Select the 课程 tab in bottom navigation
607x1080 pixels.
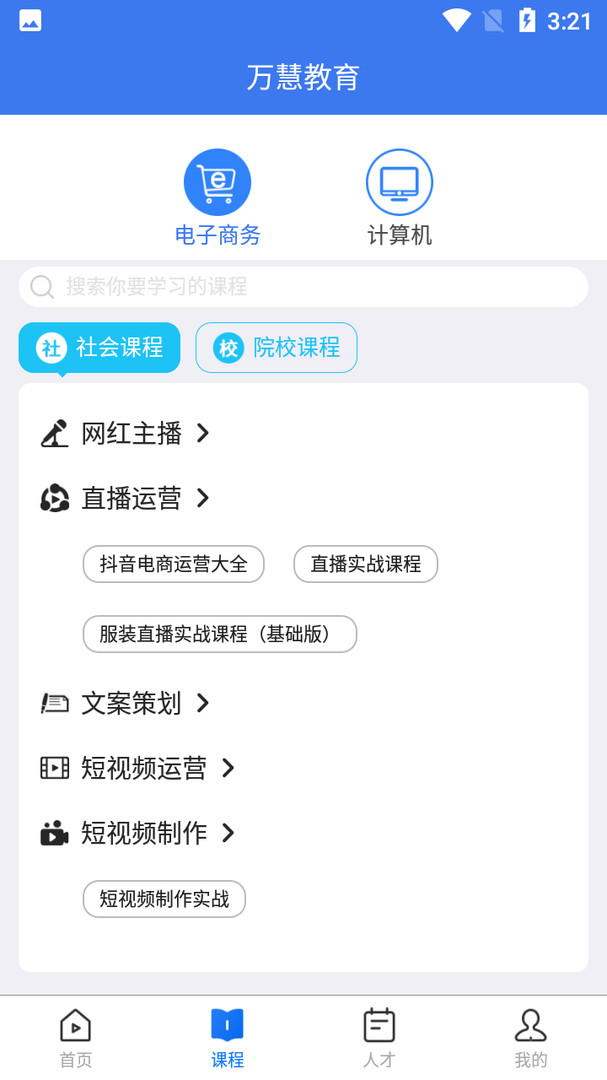pos(227,1038)
